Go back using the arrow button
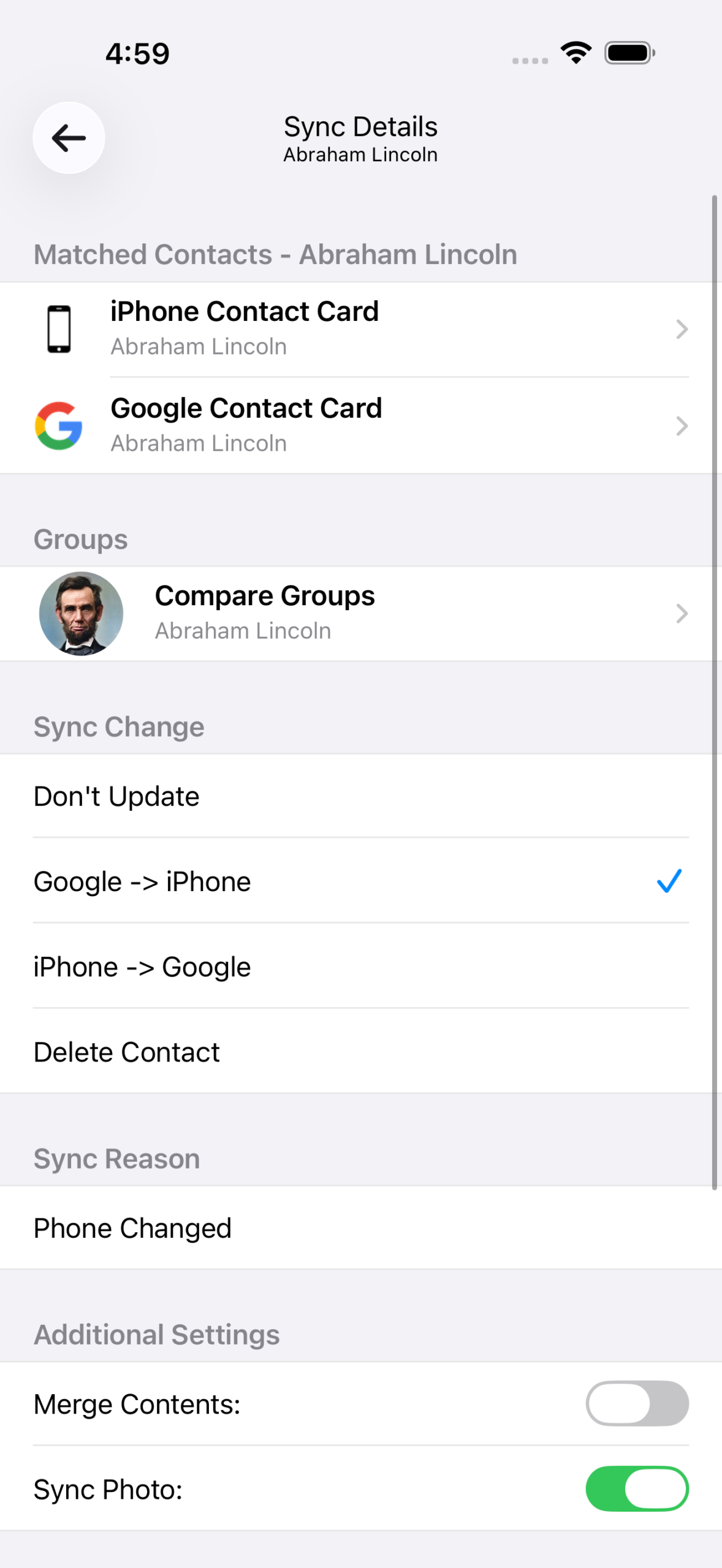This screenshot has width=722, height=1568. point(69,138)
